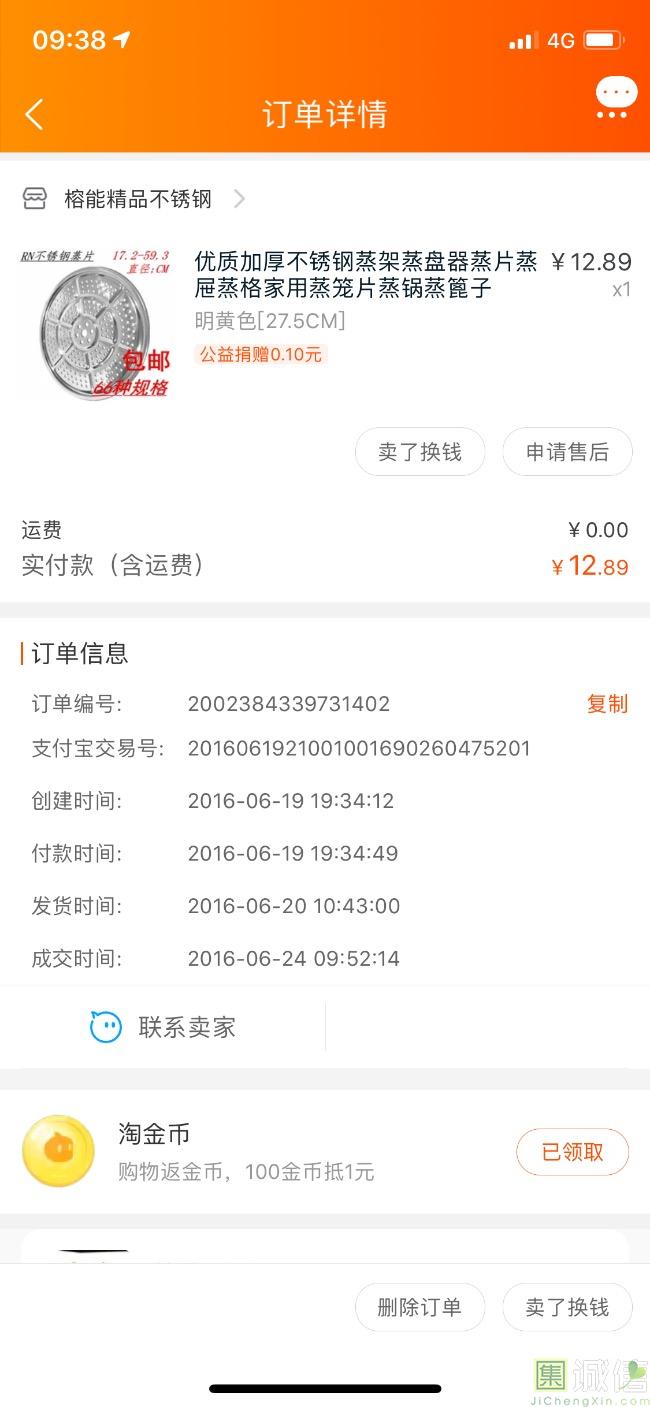Tap 卖了换钱 beside 申请售后

pos(420,452)
